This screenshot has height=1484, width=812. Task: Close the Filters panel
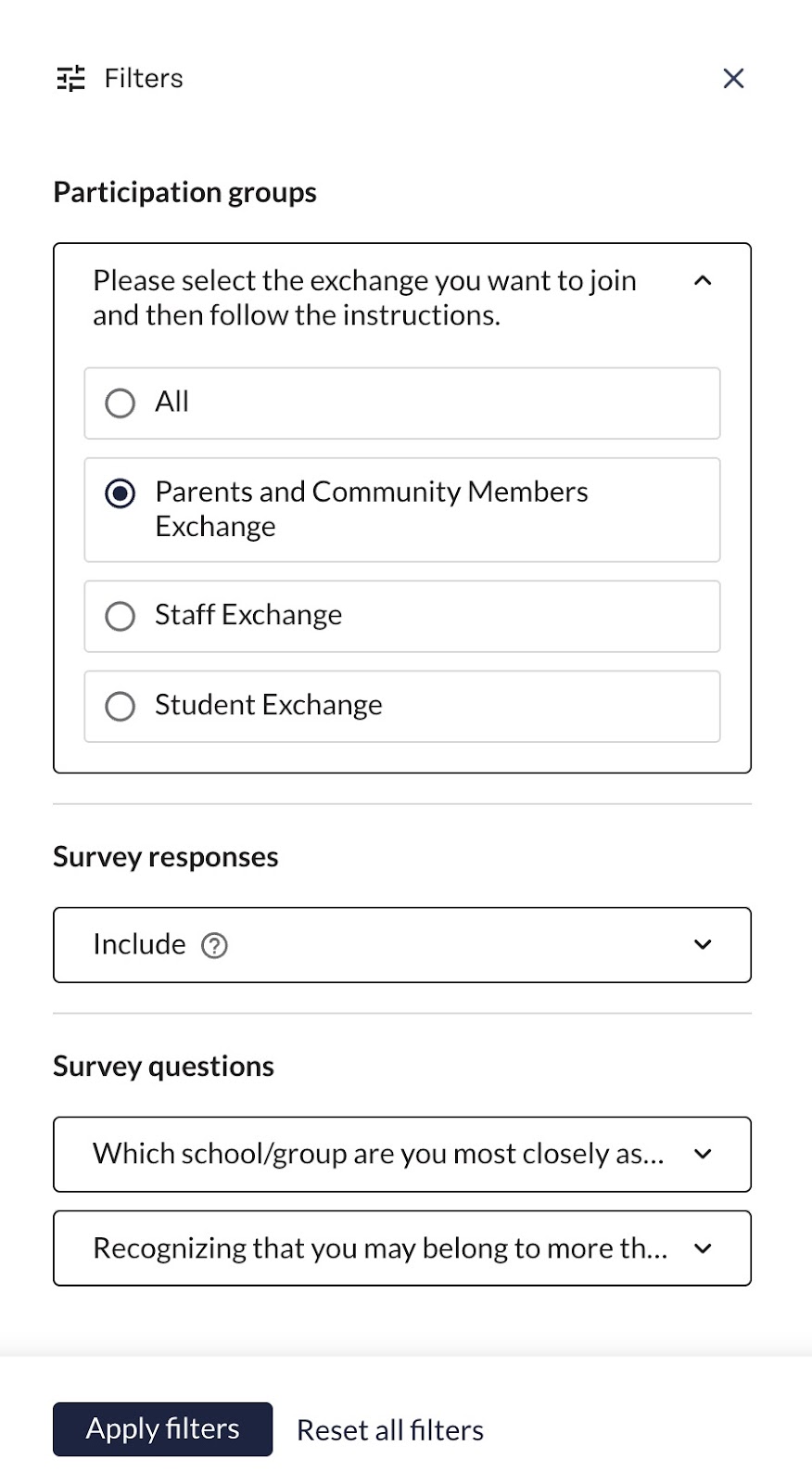tap(733, 79)
